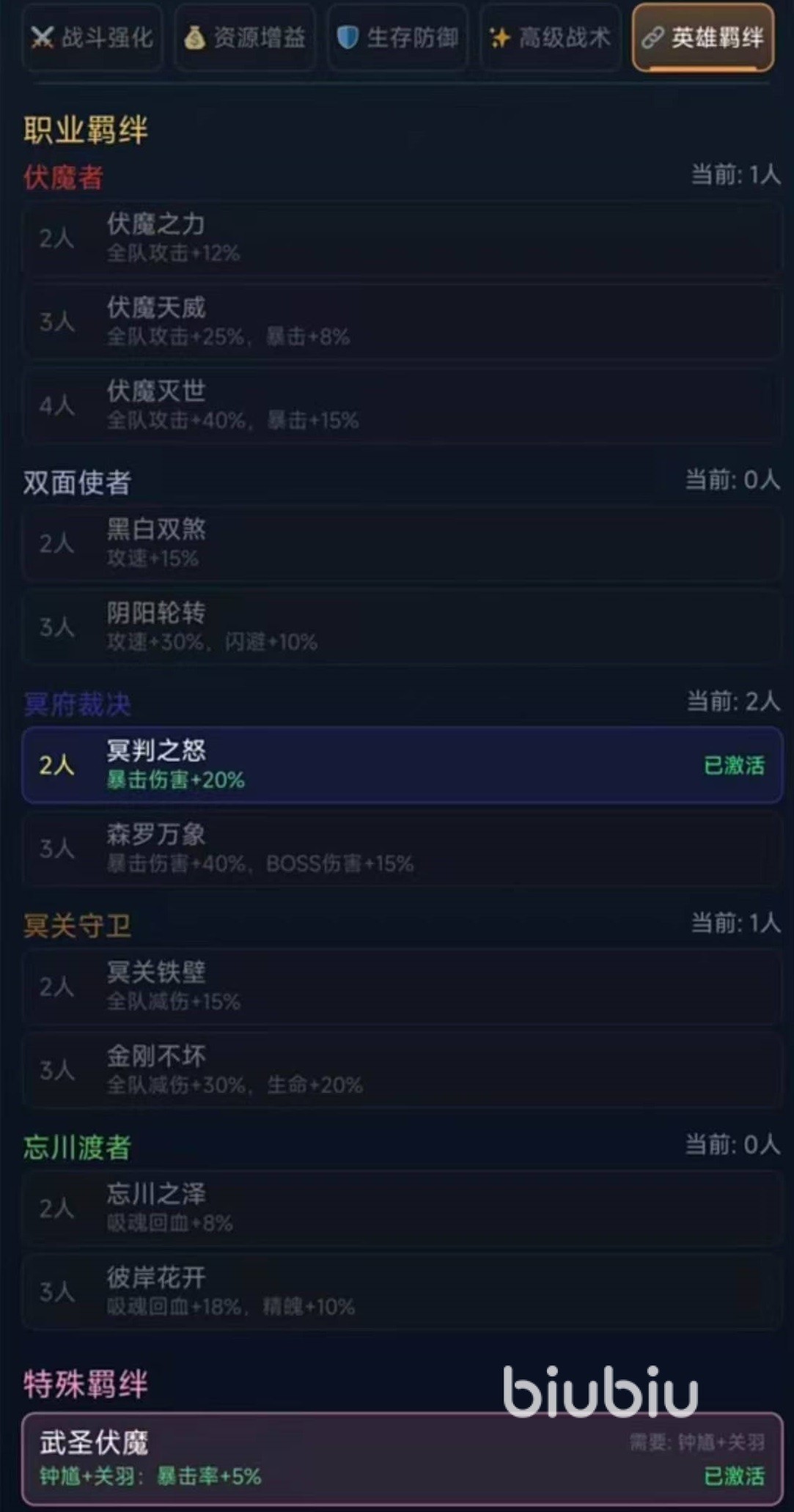This screenshot has height=1512, width=794.
Task: Go to the 高级战术 tab
Action: tap(550, 37)
